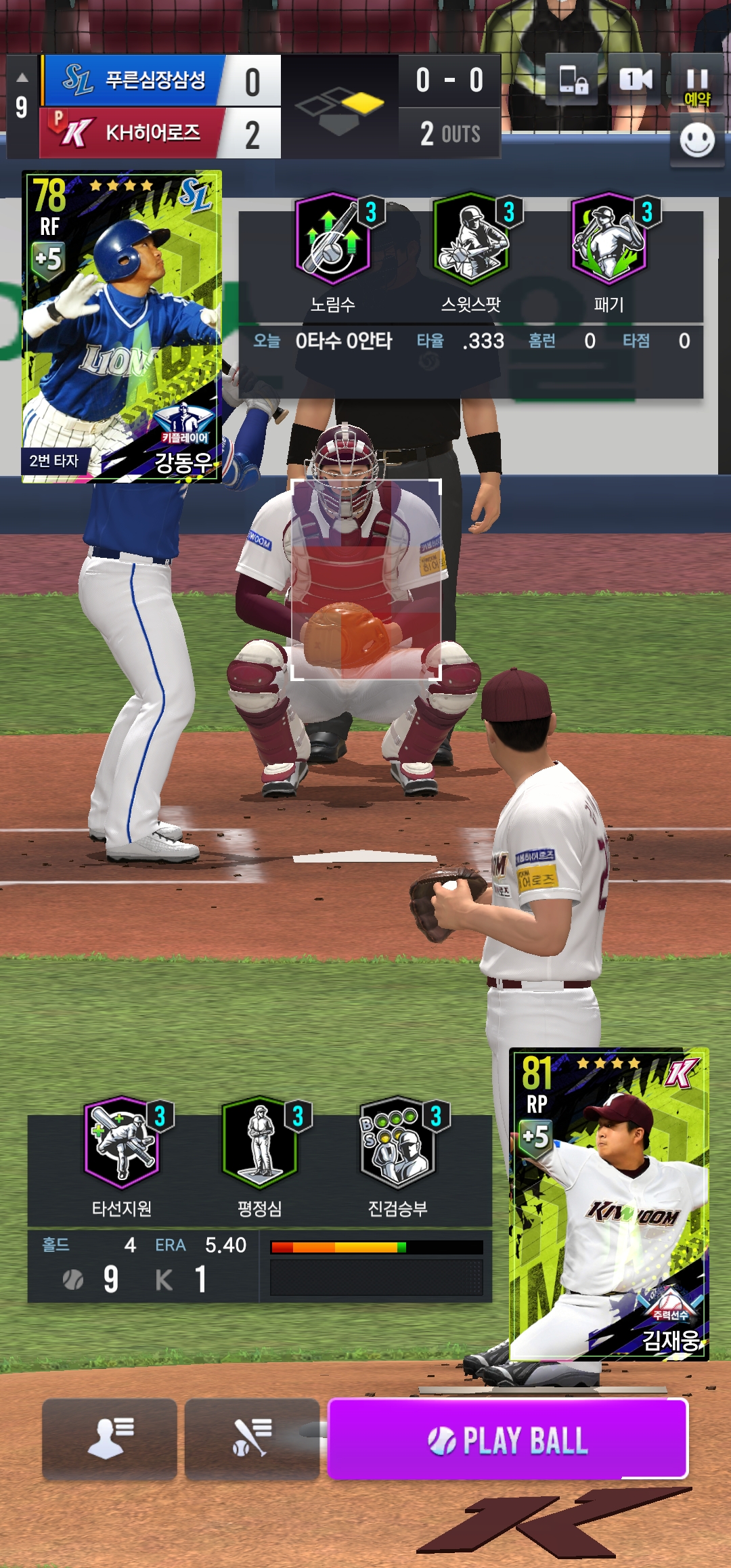This screenshot has width=731, height=1568.
Task: Toggle the screen lock icon
Action: [x=572, y=80]
